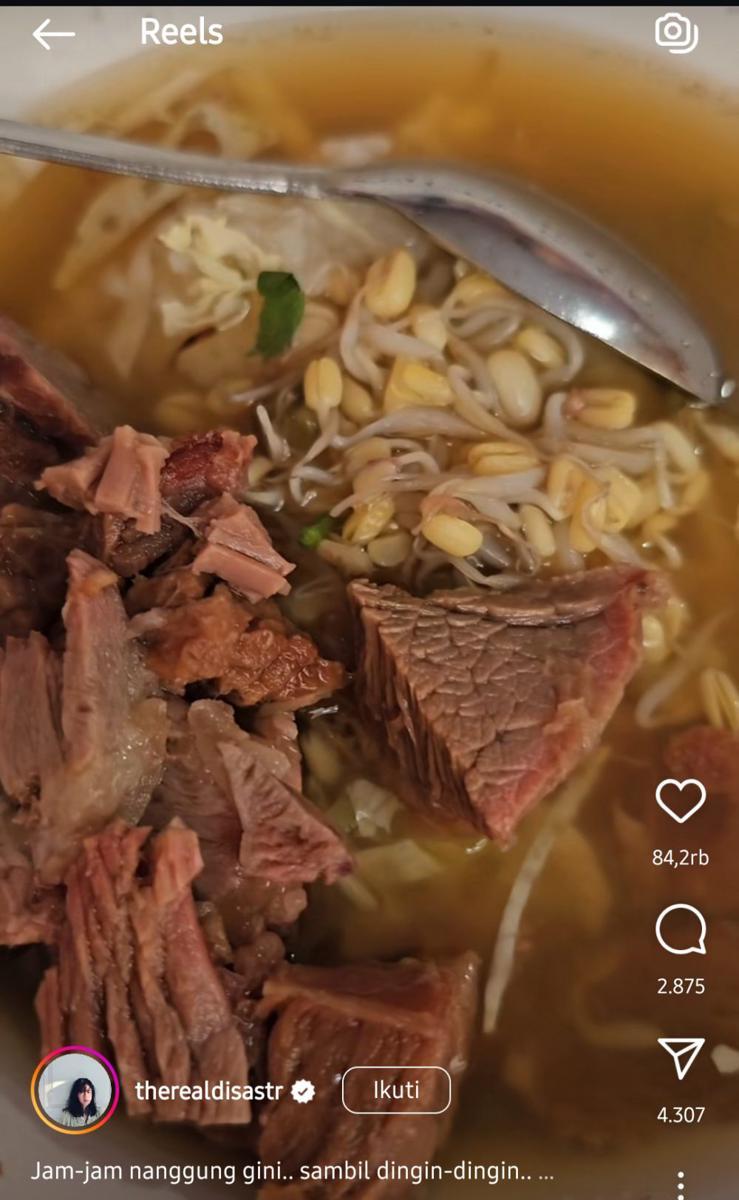Open the three-dot more options menu

[x=681, y=1185]
